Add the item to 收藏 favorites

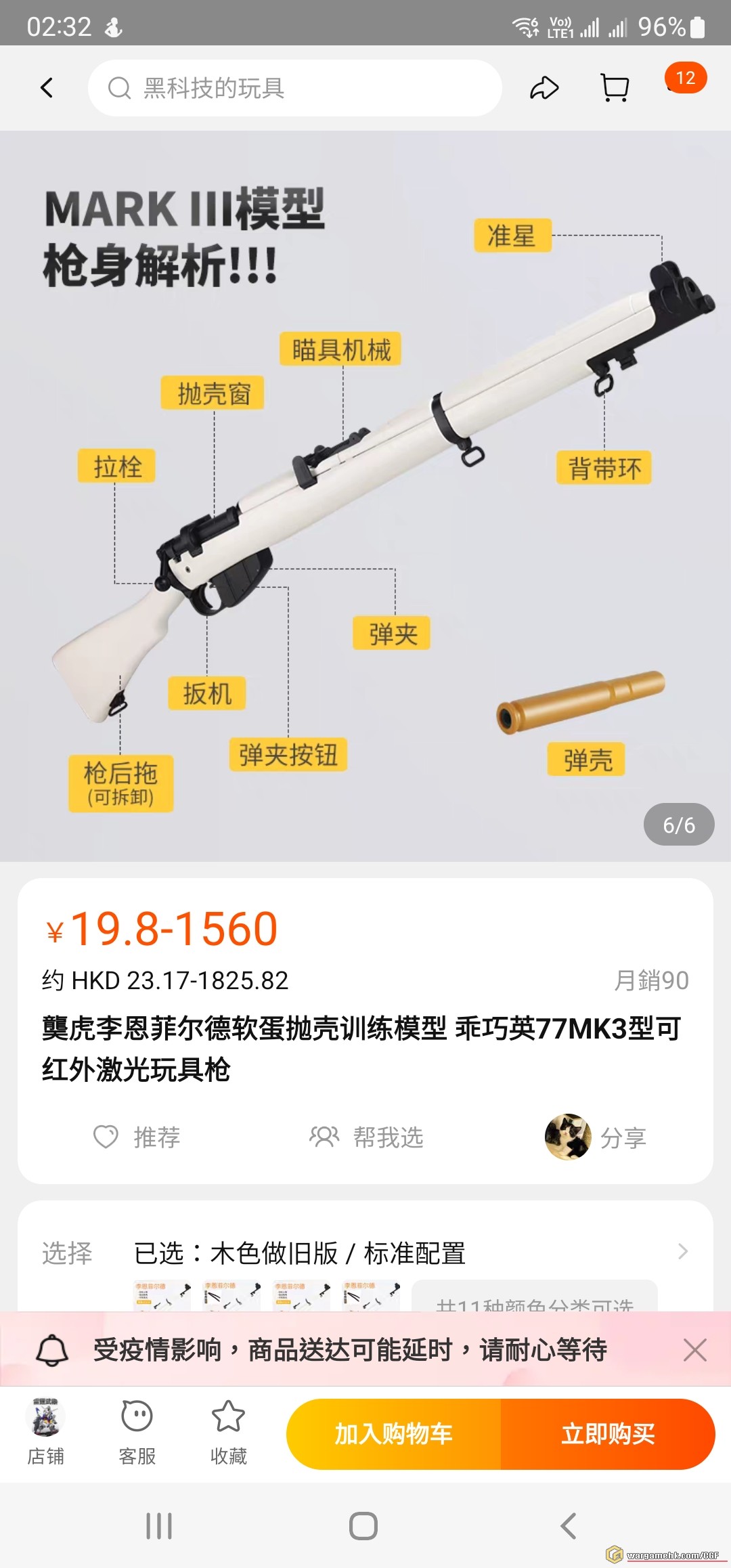coord(228,1433)
